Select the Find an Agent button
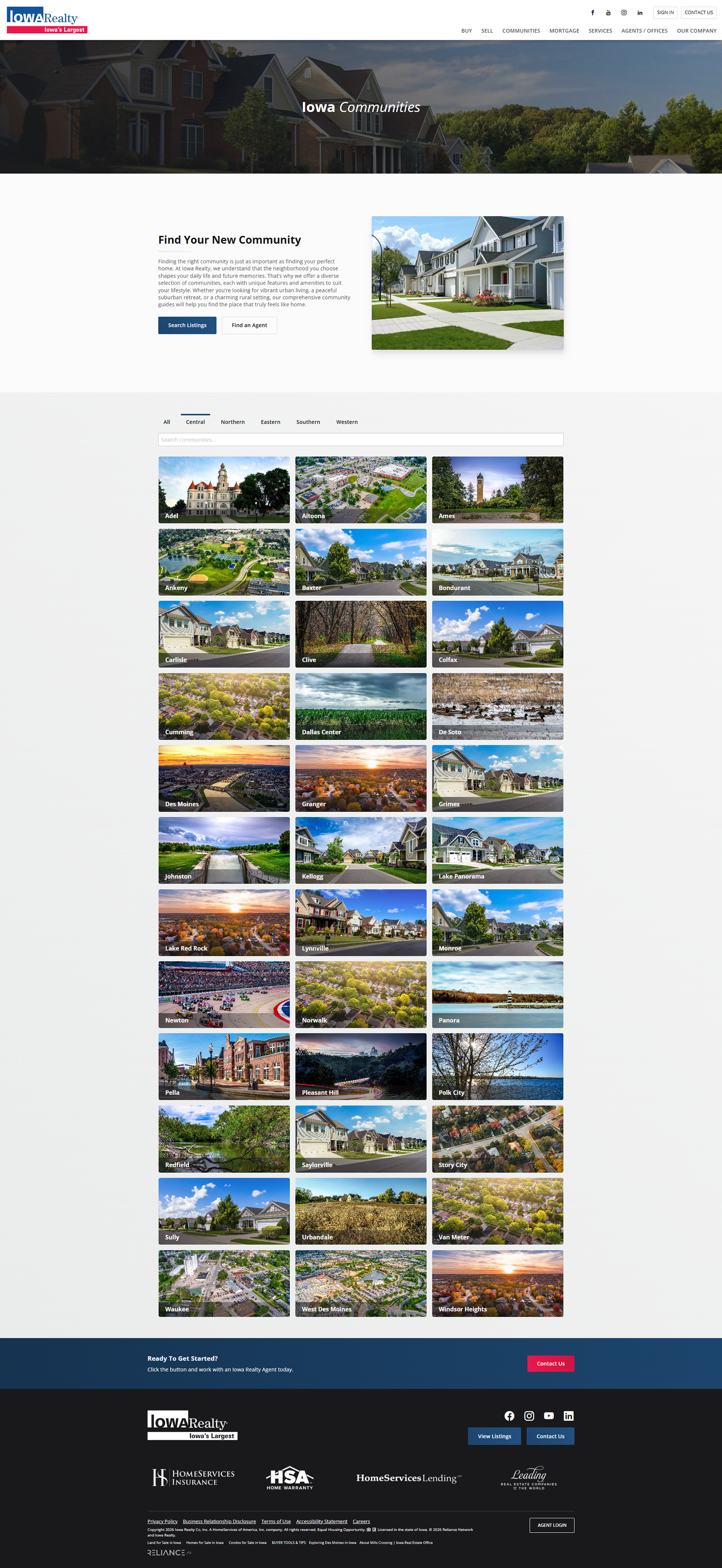Screen dimensions: 722x1568 [x=249, y=325]
